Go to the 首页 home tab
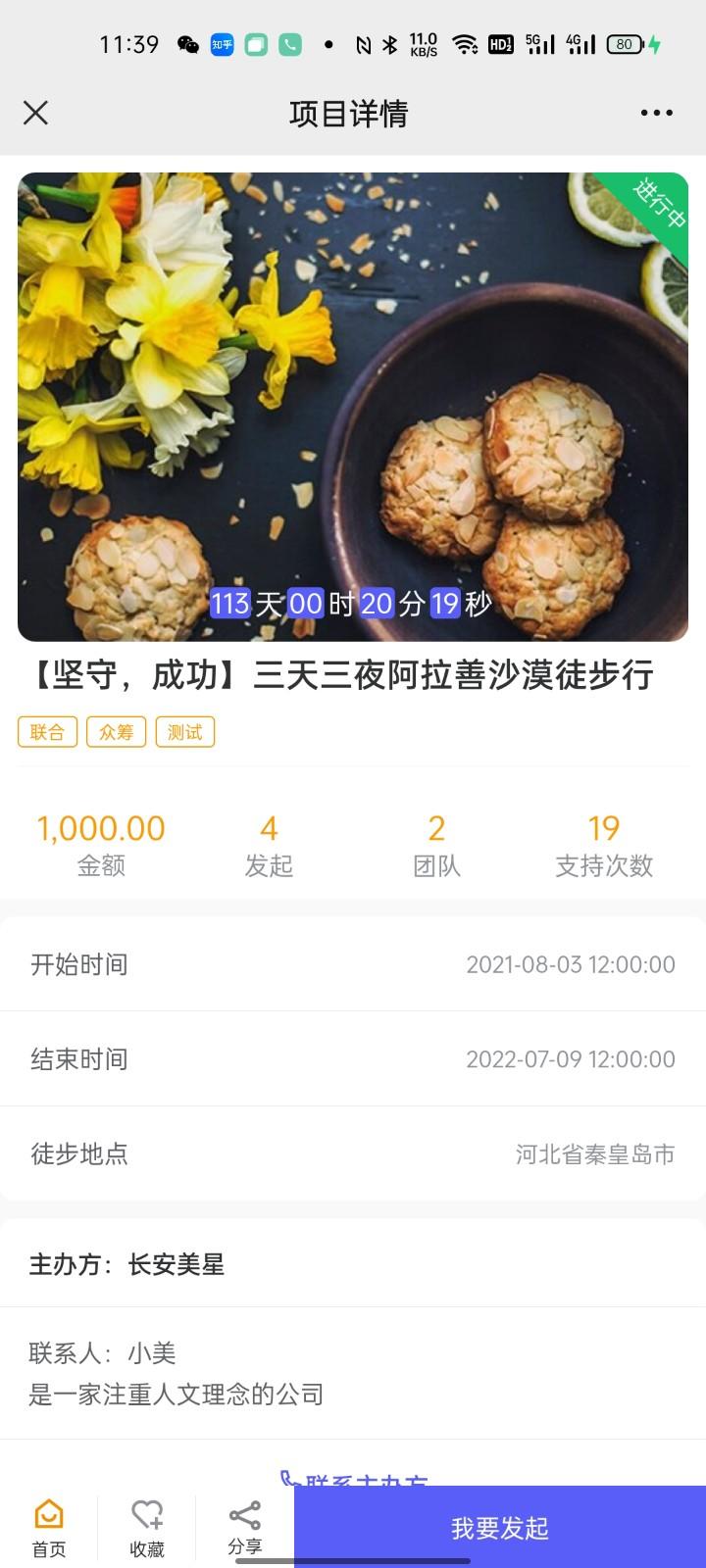Image resolution: width=706 pixels, height=1568 pixels. coord(49,1528)
